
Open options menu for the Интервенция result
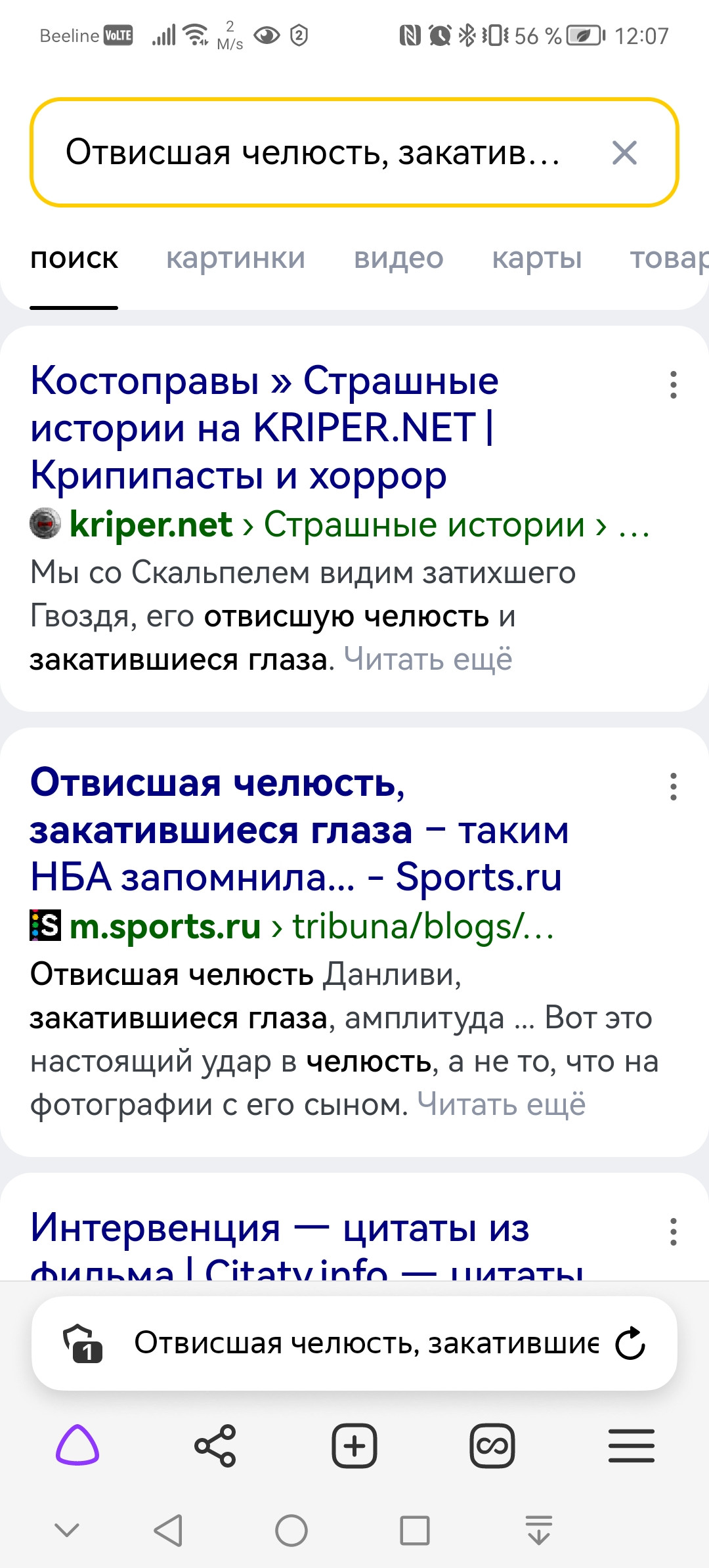(x=673, y=1232)
